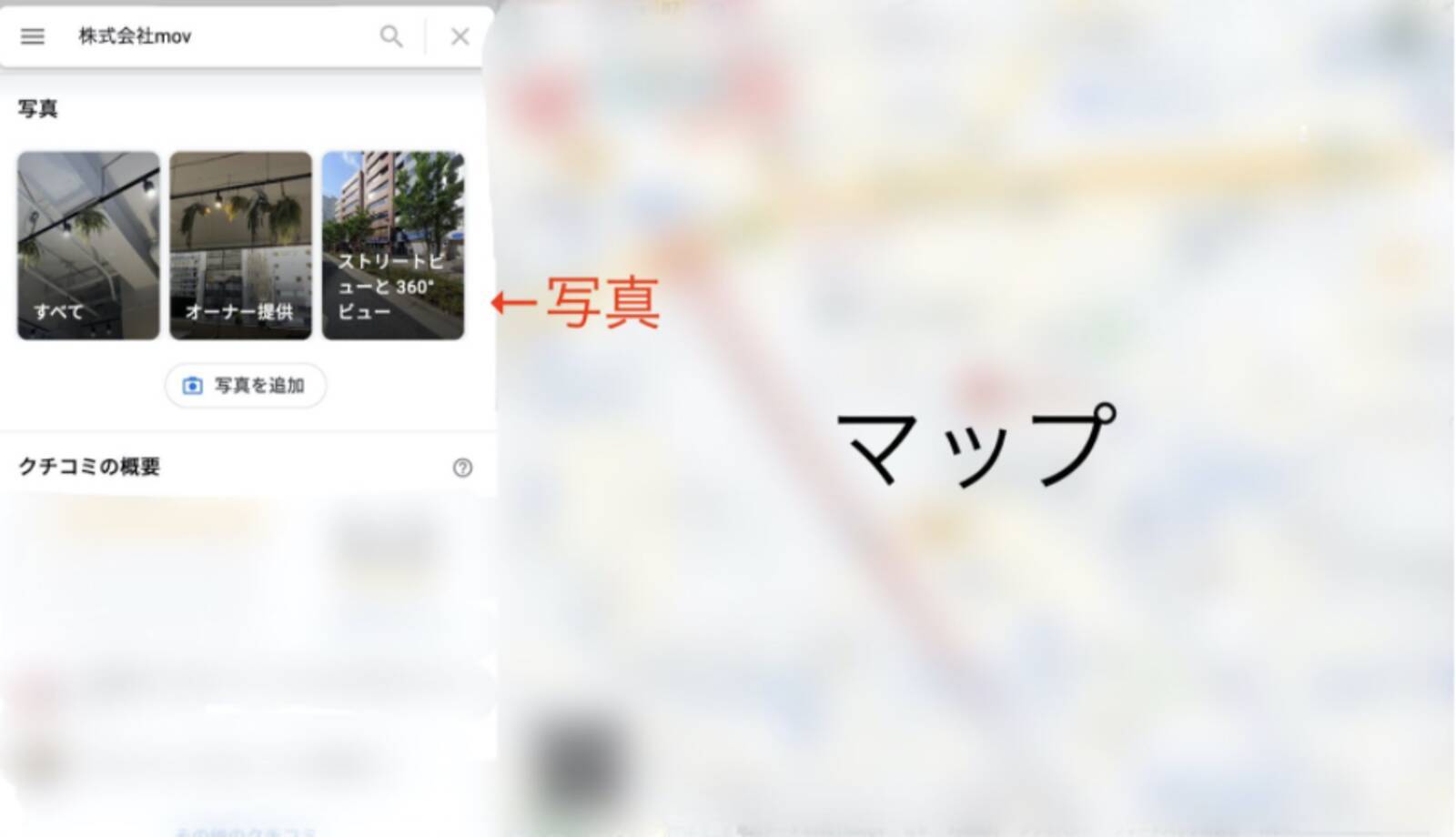Open the オーナー提供 photos tile
Screen dimensions: 1456x837
click(x=240, y=245)
